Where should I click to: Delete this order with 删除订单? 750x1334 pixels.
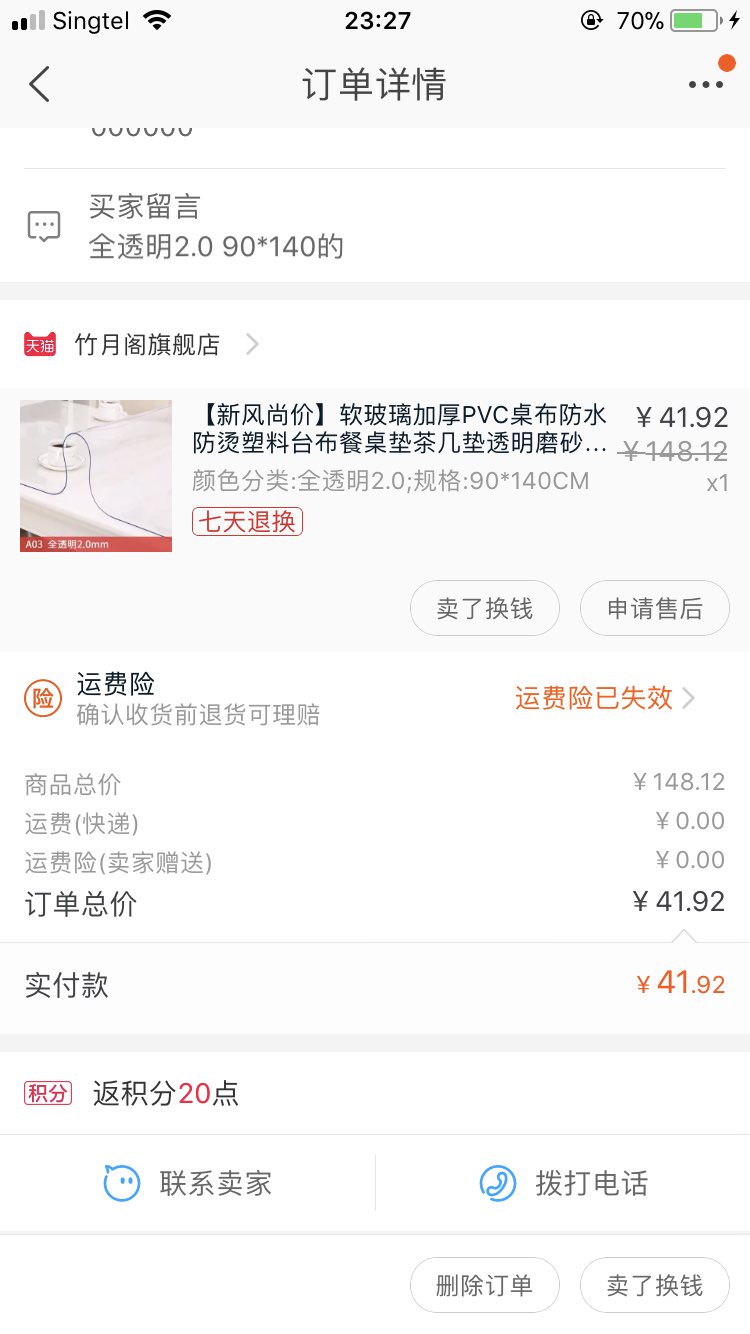(x=484, y=1285)
